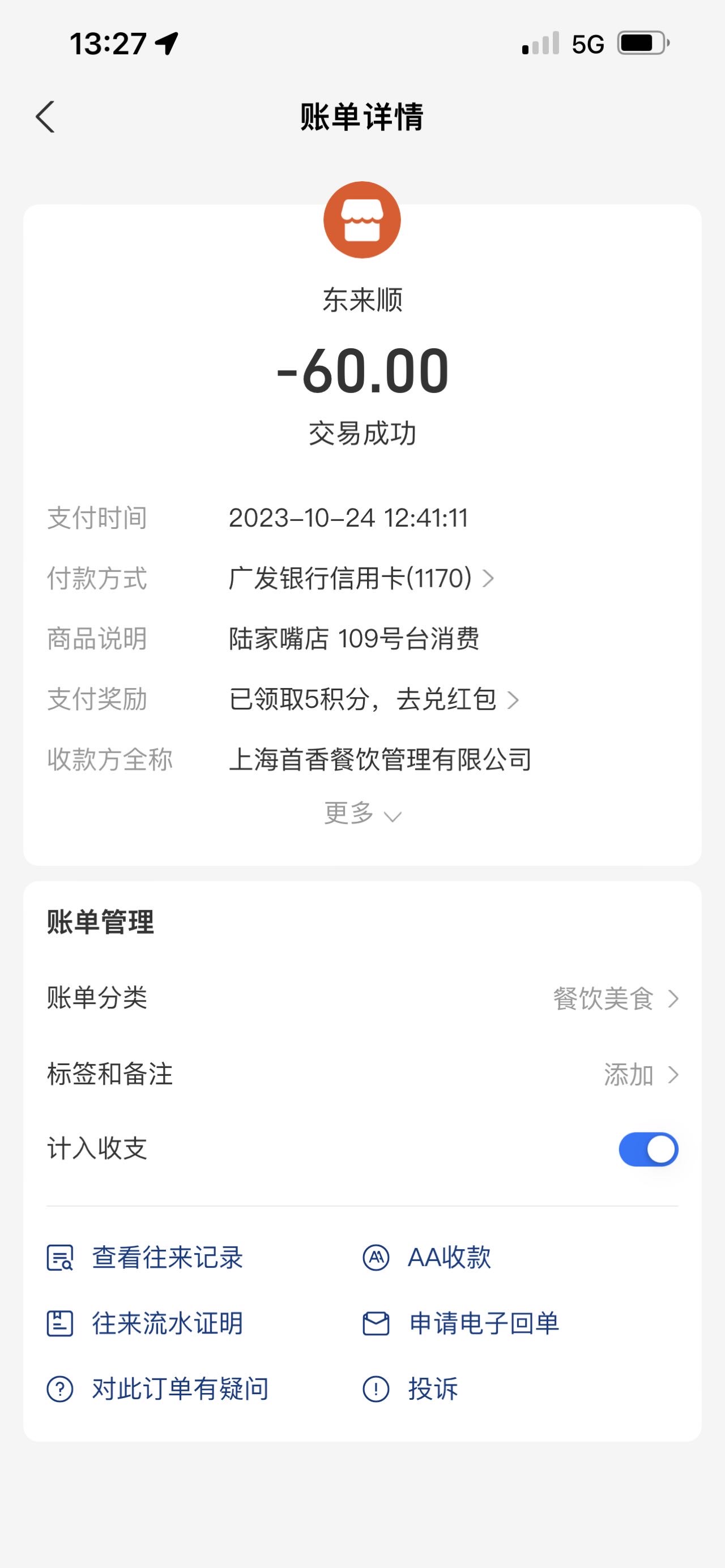Go back using the top-left arrow
Image resolution: width=725 pixels, height=1568 pixels.
[45, 117]
